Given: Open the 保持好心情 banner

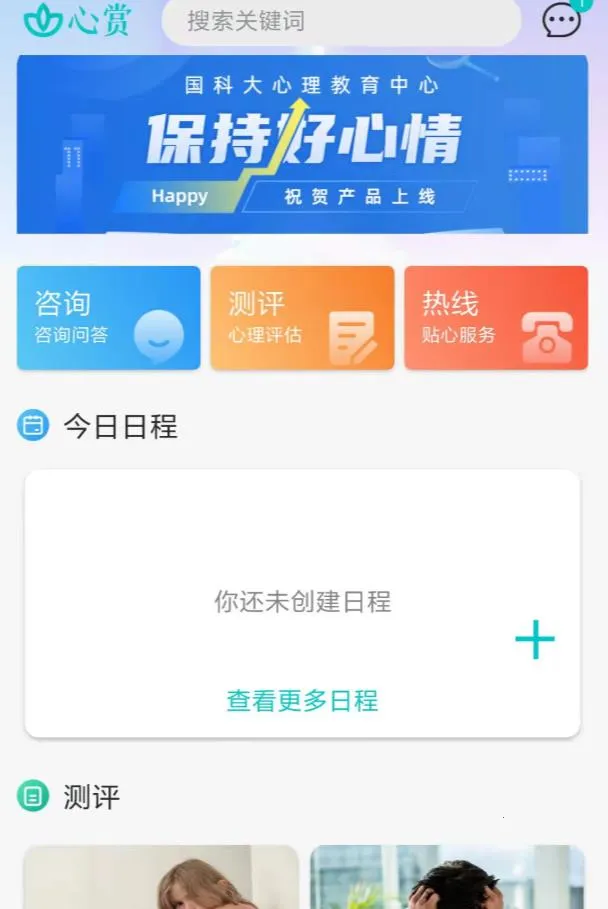Looking at the screenshot, I should (302, 145).
